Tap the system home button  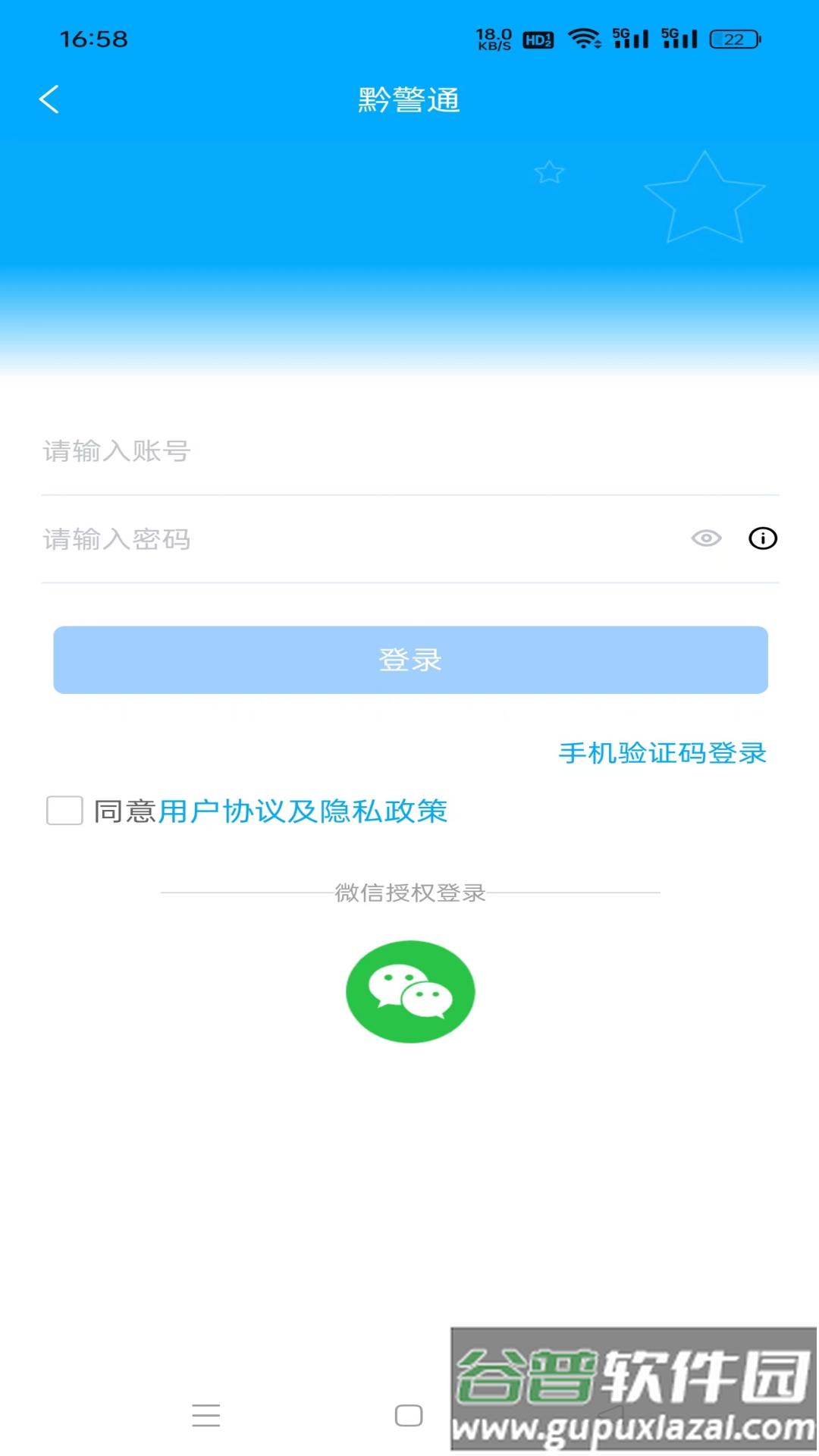click(x=409, y=1415)
